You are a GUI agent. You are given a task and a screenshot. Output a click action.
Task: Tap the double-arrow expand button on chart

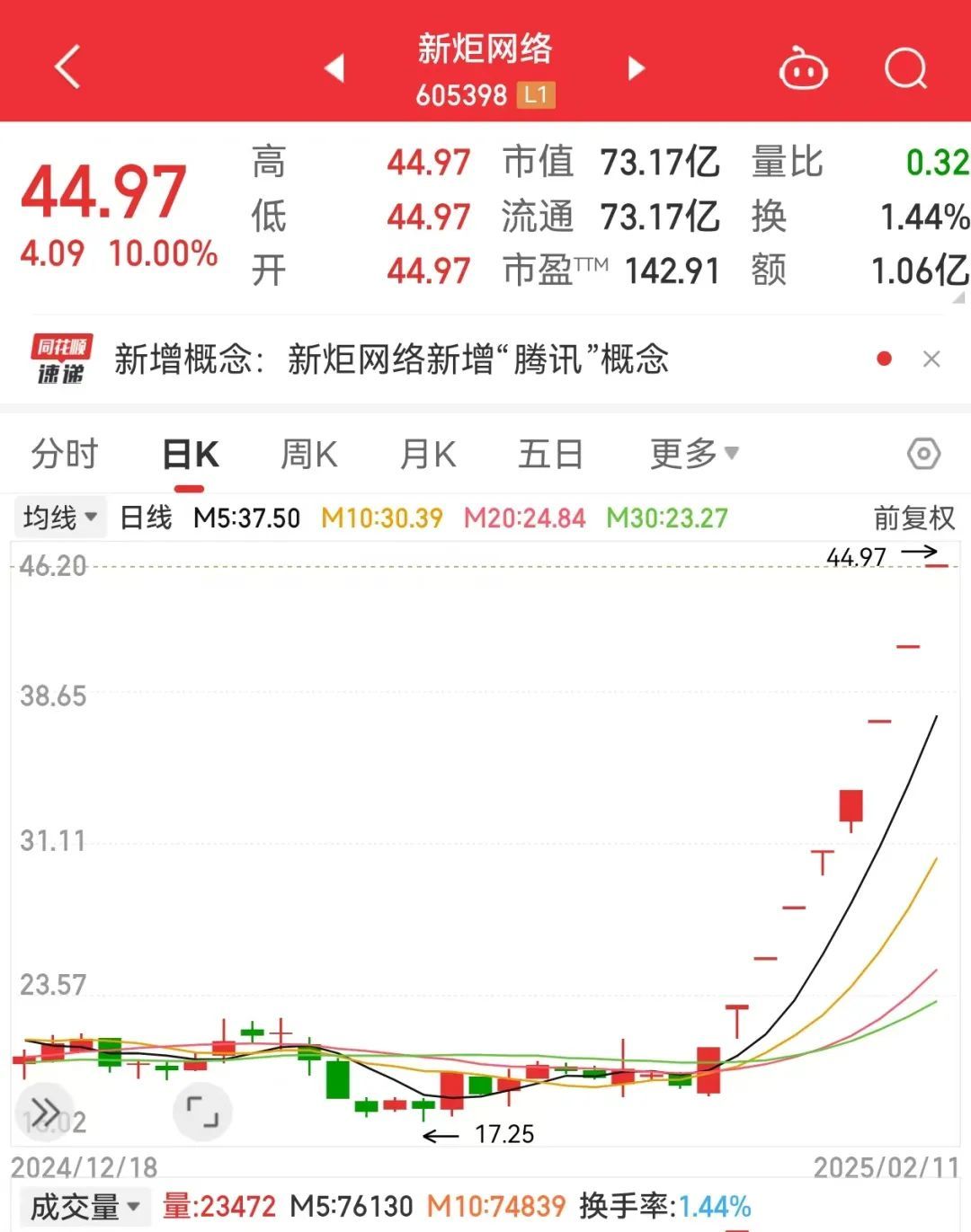click(x=45, y=1112)
